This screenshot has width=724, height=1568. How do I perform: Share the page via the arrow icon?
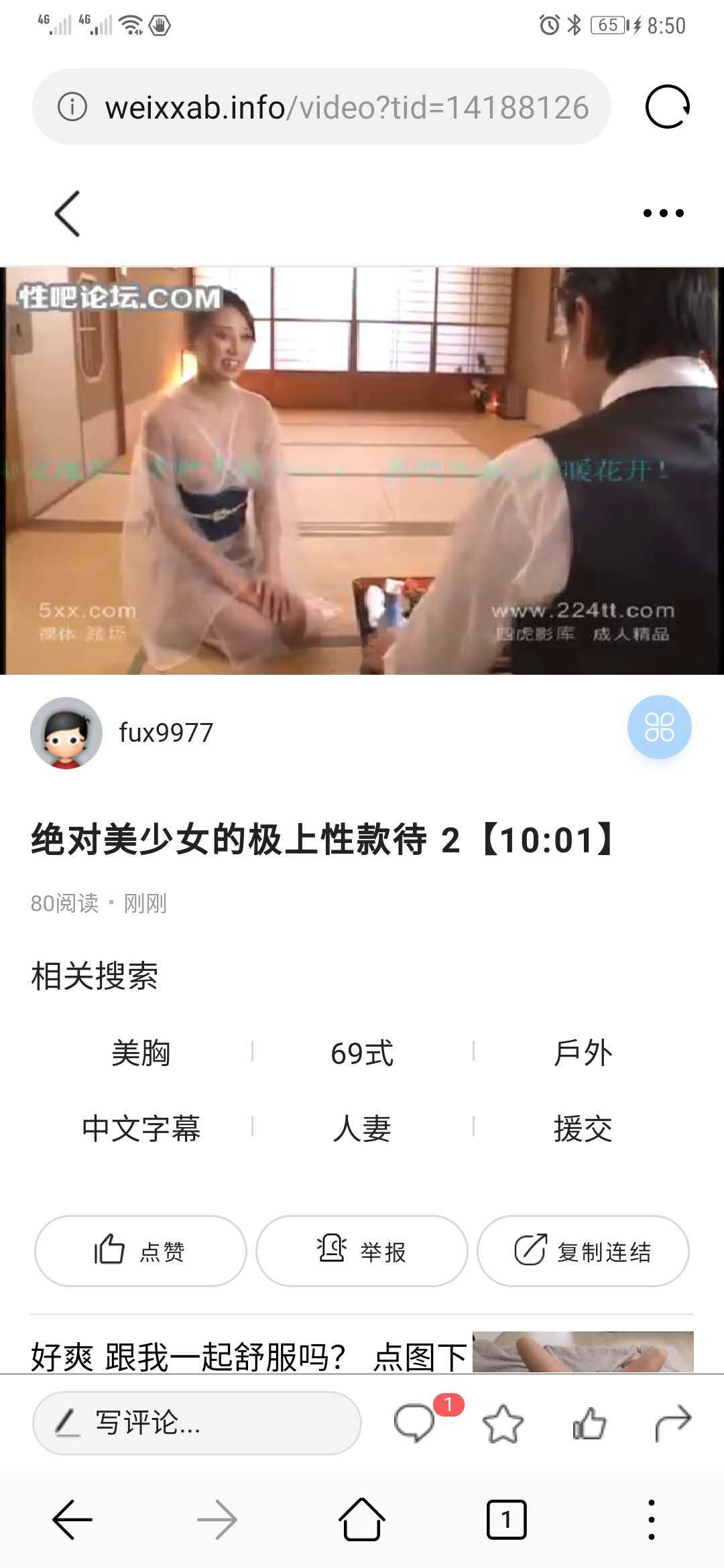pyautogui.click(x=672, y=1423)
